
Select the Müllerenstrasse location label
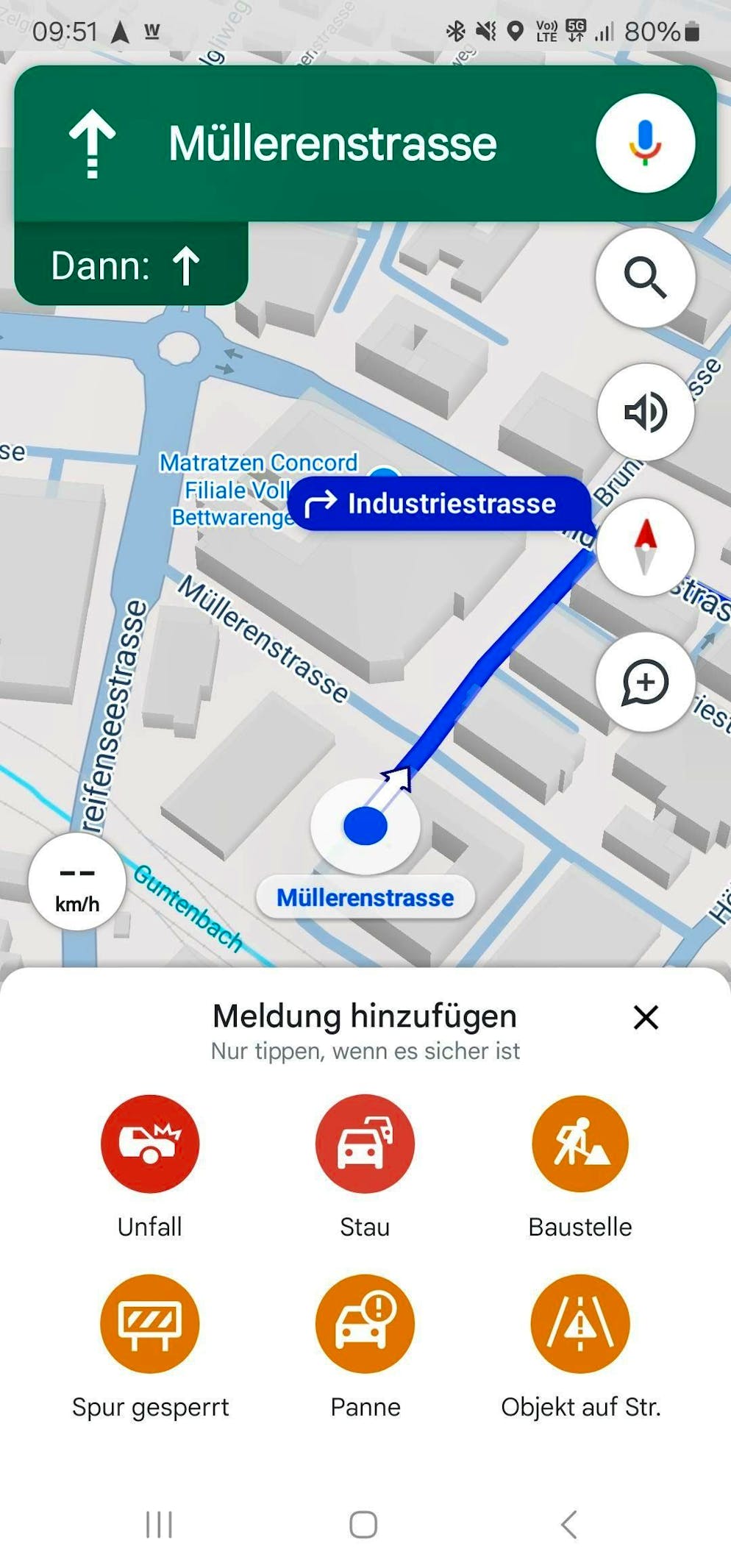[365, 898]
